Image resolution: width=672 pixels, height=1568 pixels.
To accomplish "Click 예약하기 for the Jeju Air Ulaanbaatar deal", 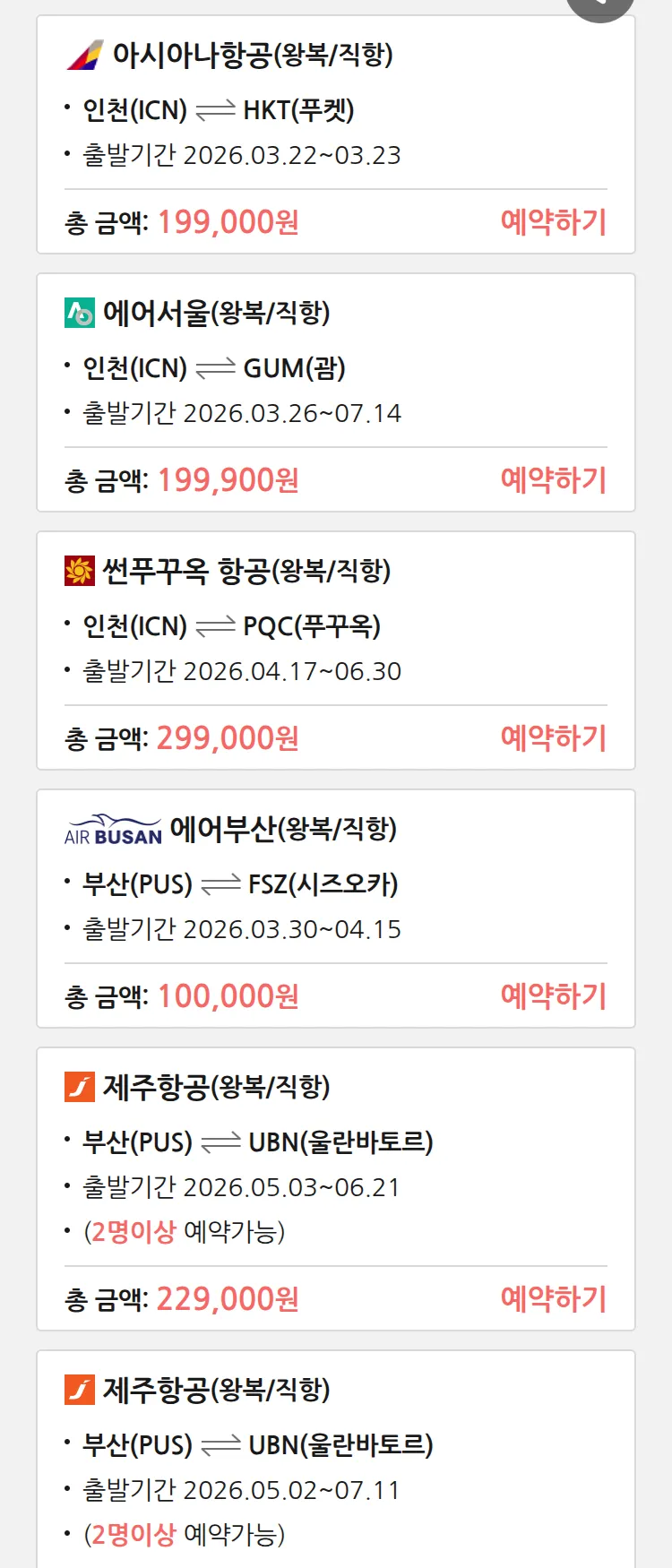I will [554, 1297].
